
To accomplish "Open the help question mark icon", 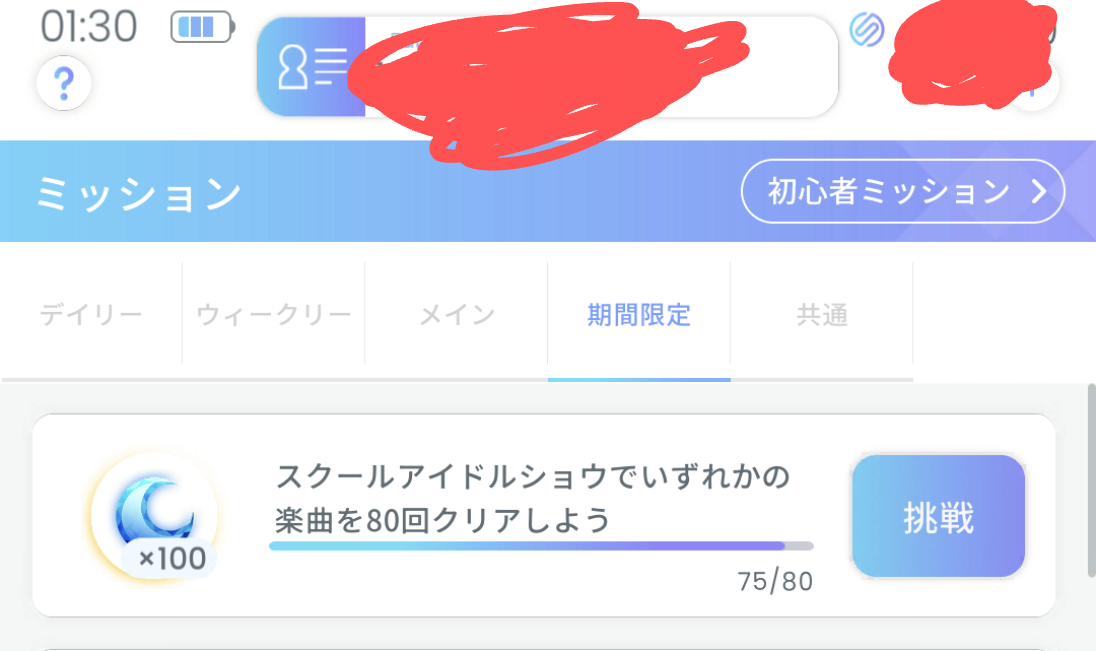I will point(63,85).
